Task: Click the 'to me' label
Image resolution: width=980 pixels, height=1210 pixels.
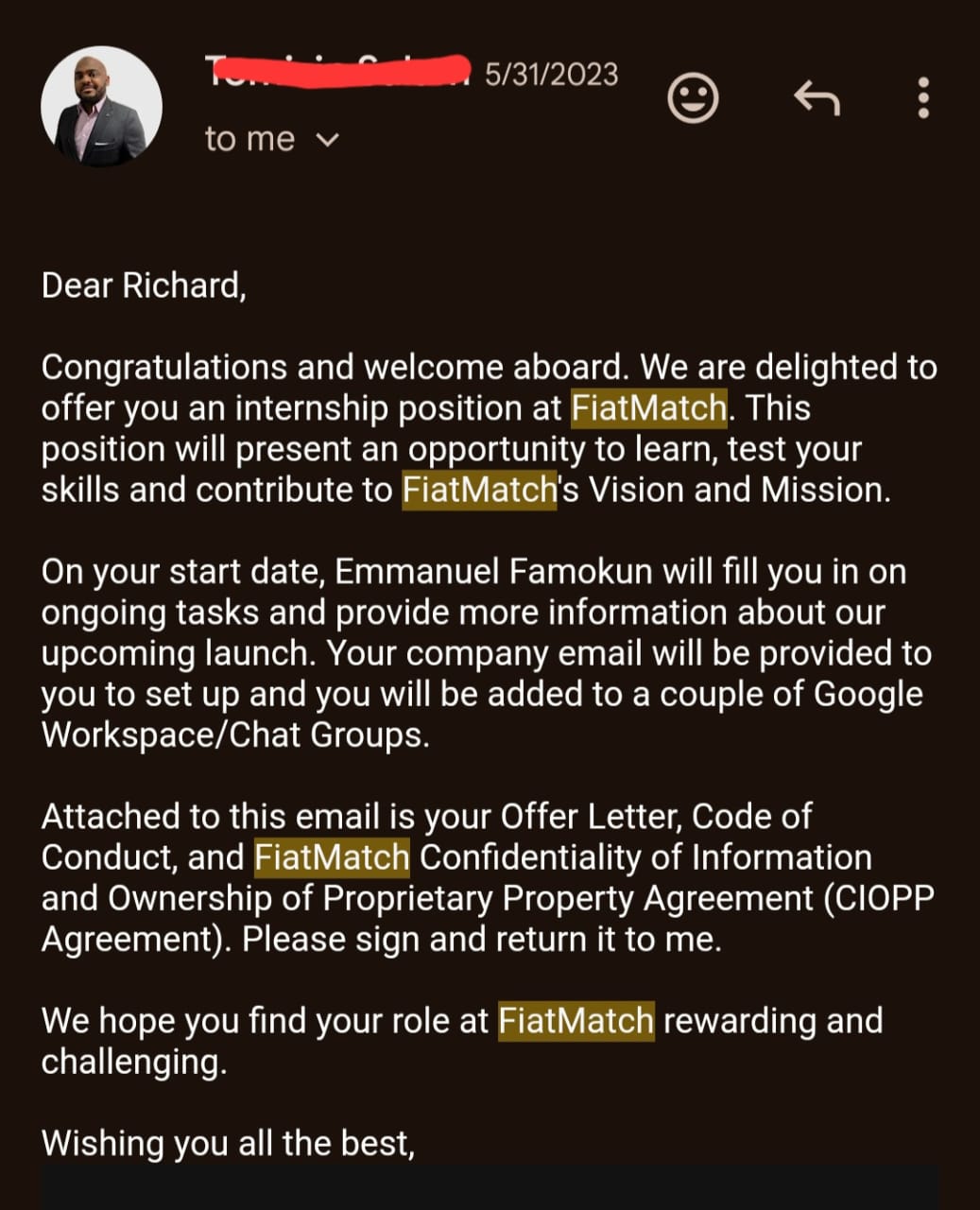Action: pyautogui.click(x=249, y=139)
